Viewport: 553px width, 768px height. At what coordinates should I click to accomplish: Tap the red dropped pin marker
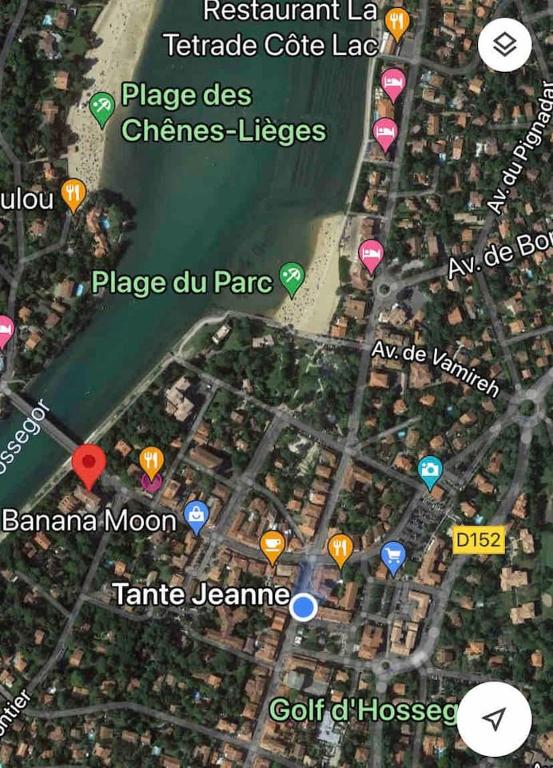89,466
